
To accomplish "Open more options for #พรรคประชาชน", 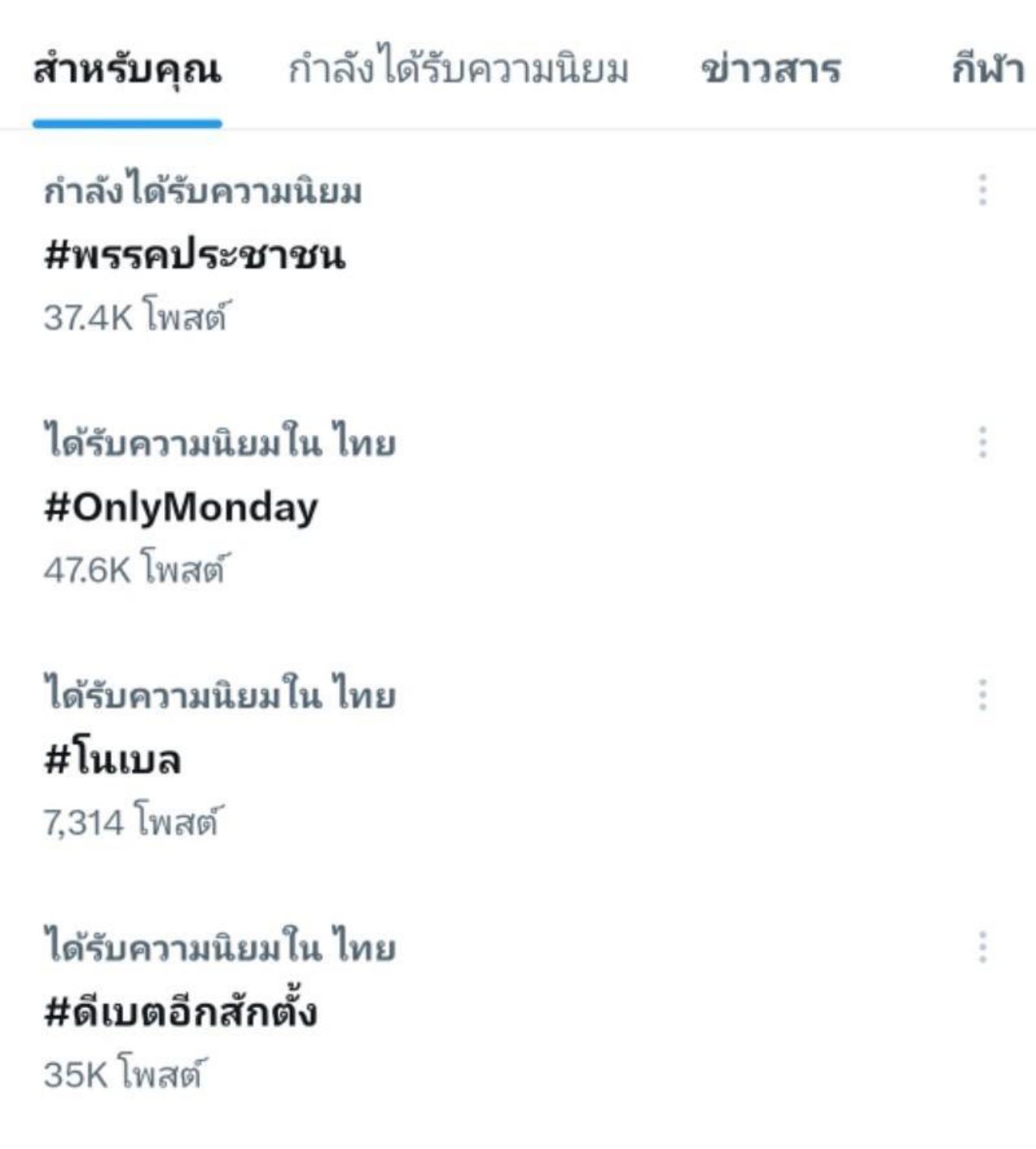I will coord(983,189).
